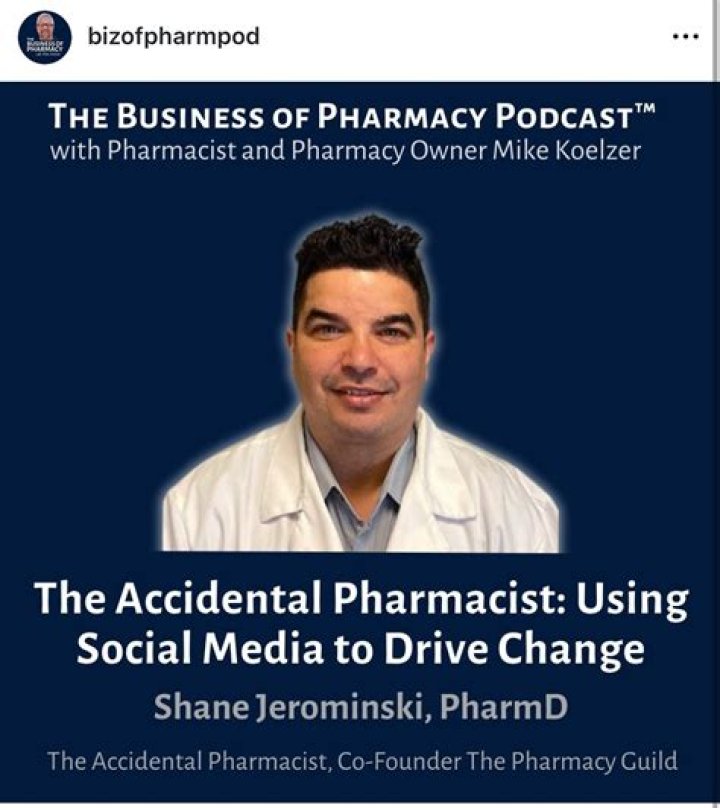This screenshot has height=808, width=720.
Task: Open the post's three-dot overflow menu
Action: [684, 38]
